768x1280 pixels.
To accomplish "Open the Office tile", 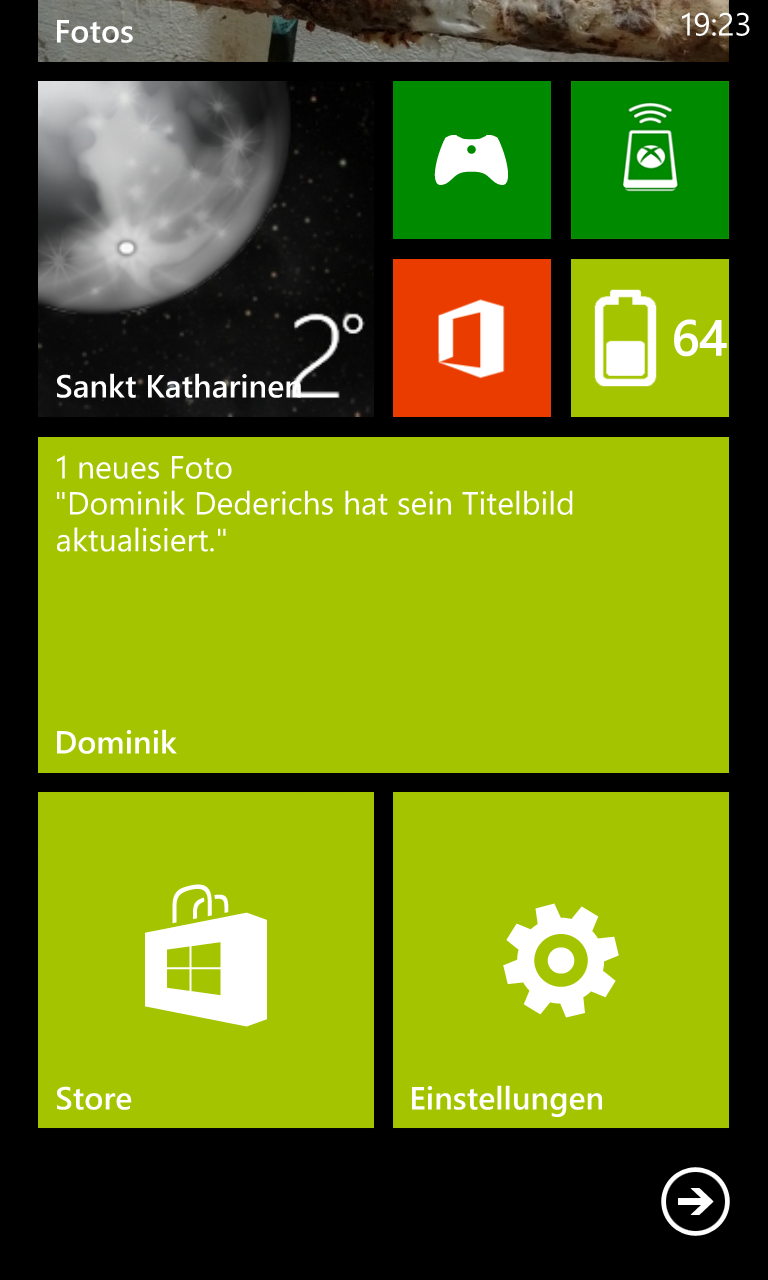I will (472, 338).
